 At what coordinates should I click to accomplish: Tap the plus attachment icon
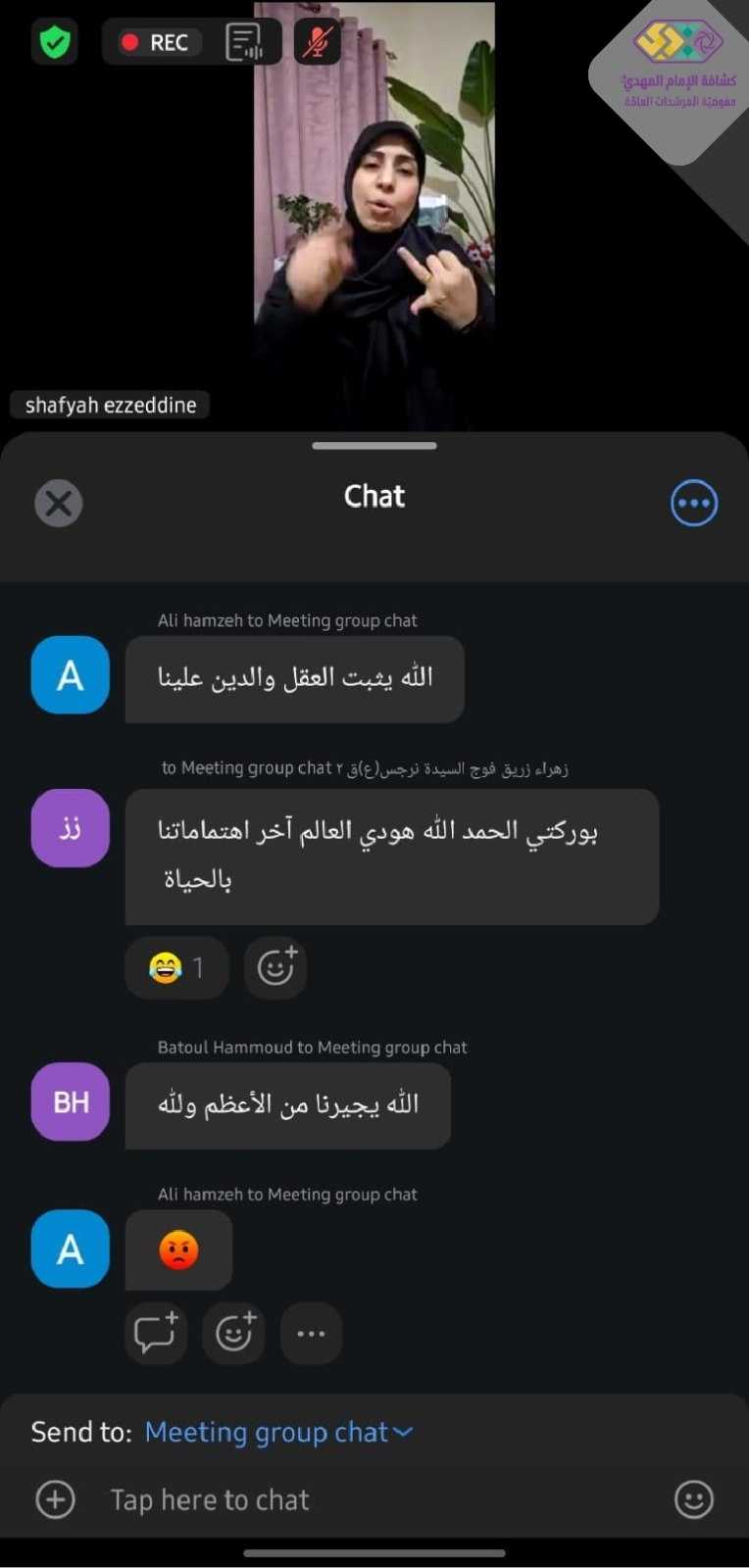[x=55, y=1499]
